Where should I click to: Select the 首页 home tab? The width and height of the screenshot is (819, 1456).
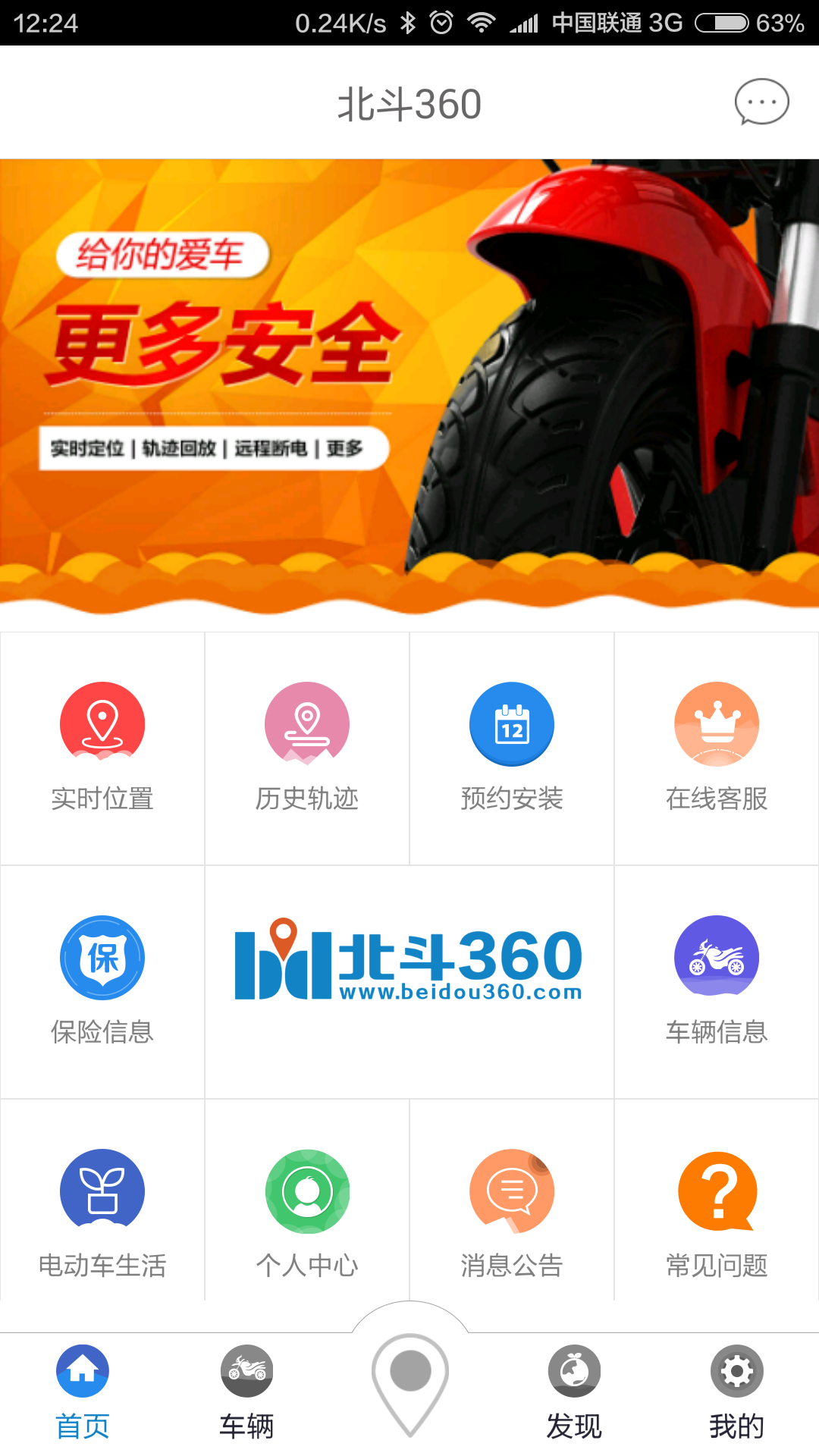click(x=83, y=1392)
